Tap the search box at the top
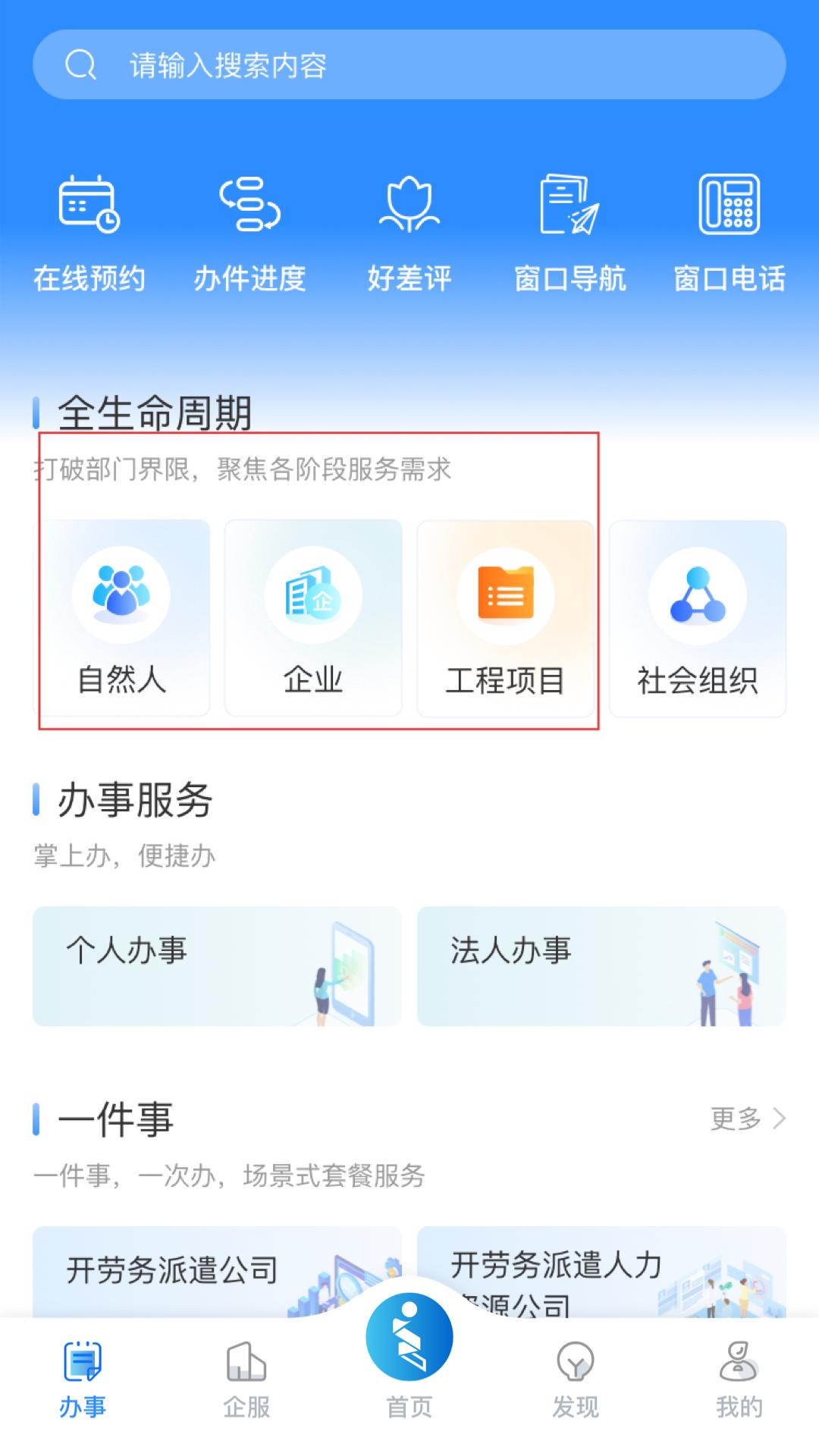 [409, 65]
